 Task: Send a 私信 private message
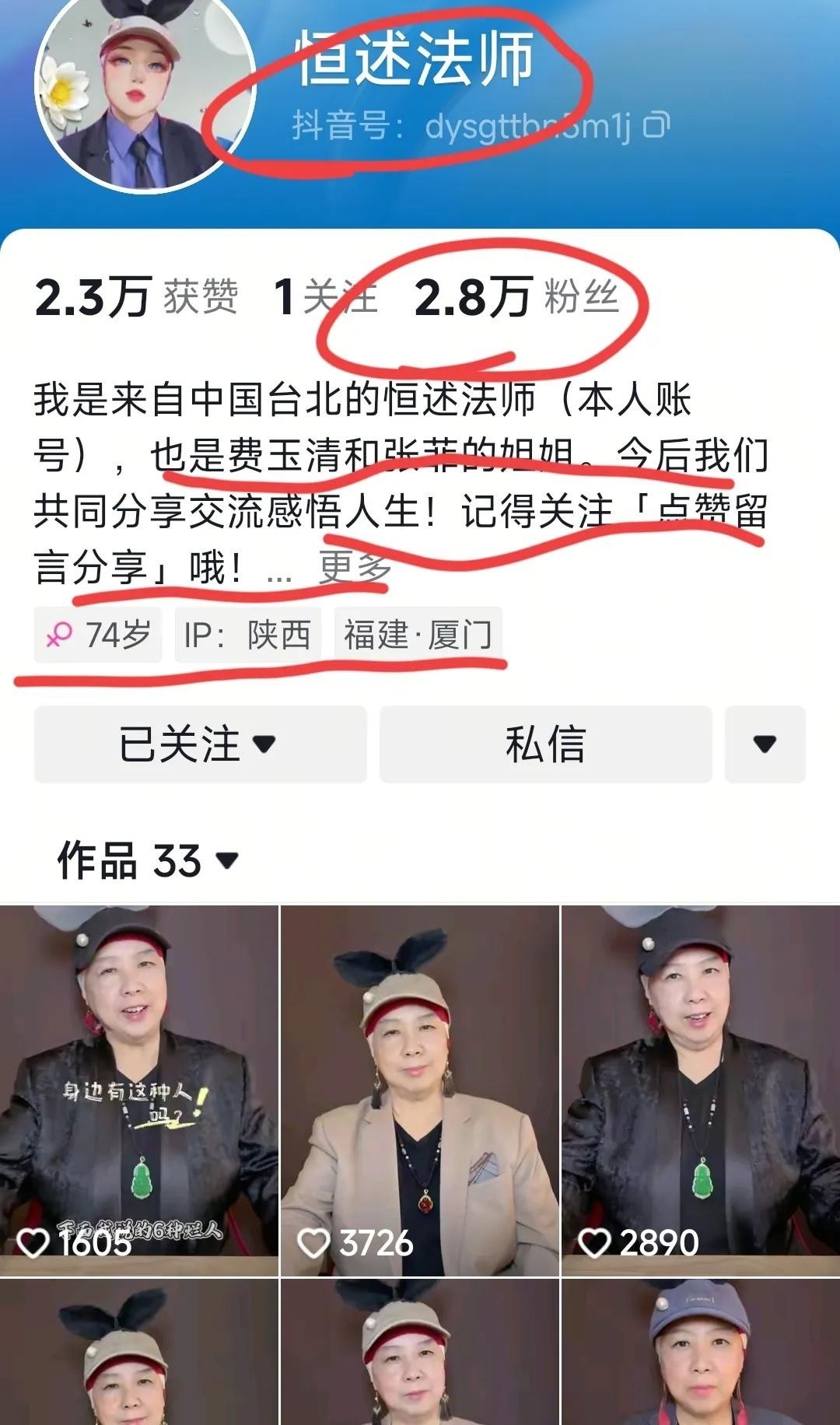tap(545, 744)
